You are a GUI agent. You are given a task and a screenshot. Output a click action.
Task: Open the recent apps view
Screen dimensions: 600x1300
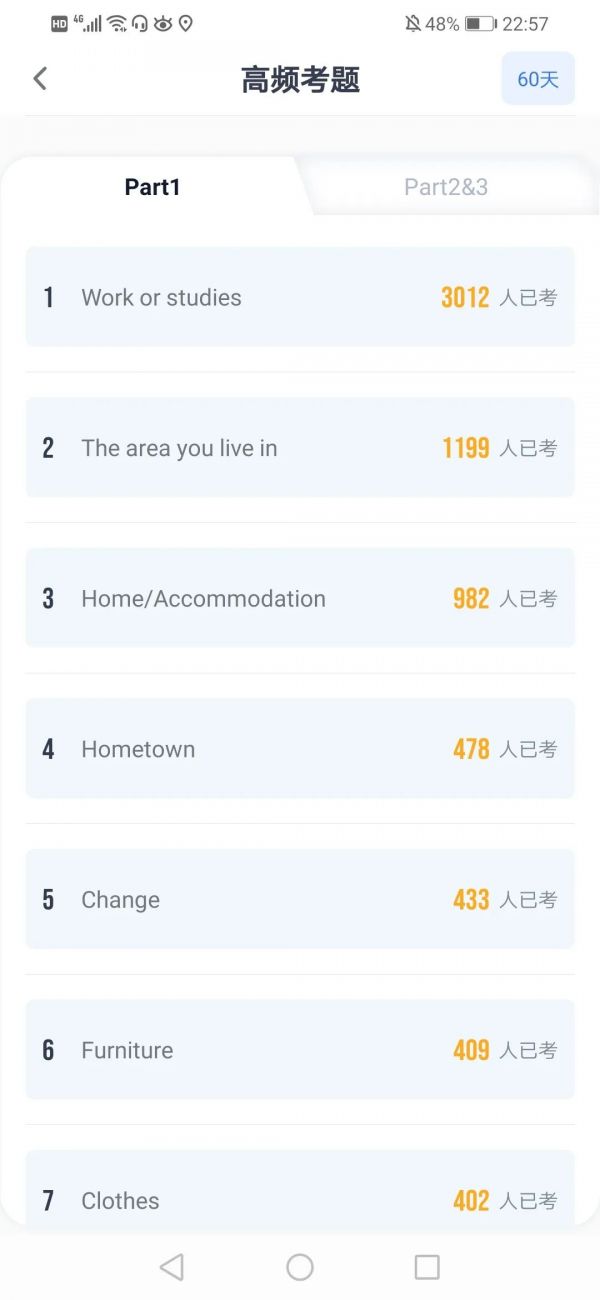click(x=427, y=1267)
